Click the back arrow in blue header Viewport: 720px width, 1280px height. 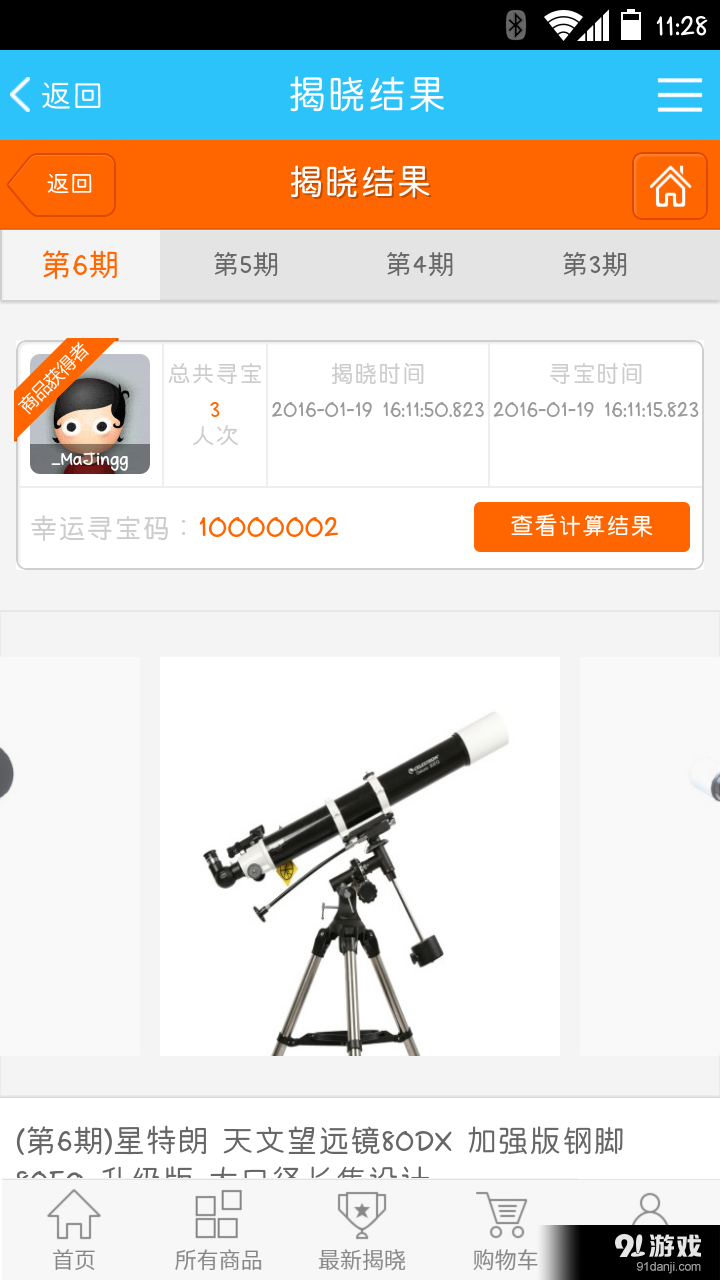point(22,92)
